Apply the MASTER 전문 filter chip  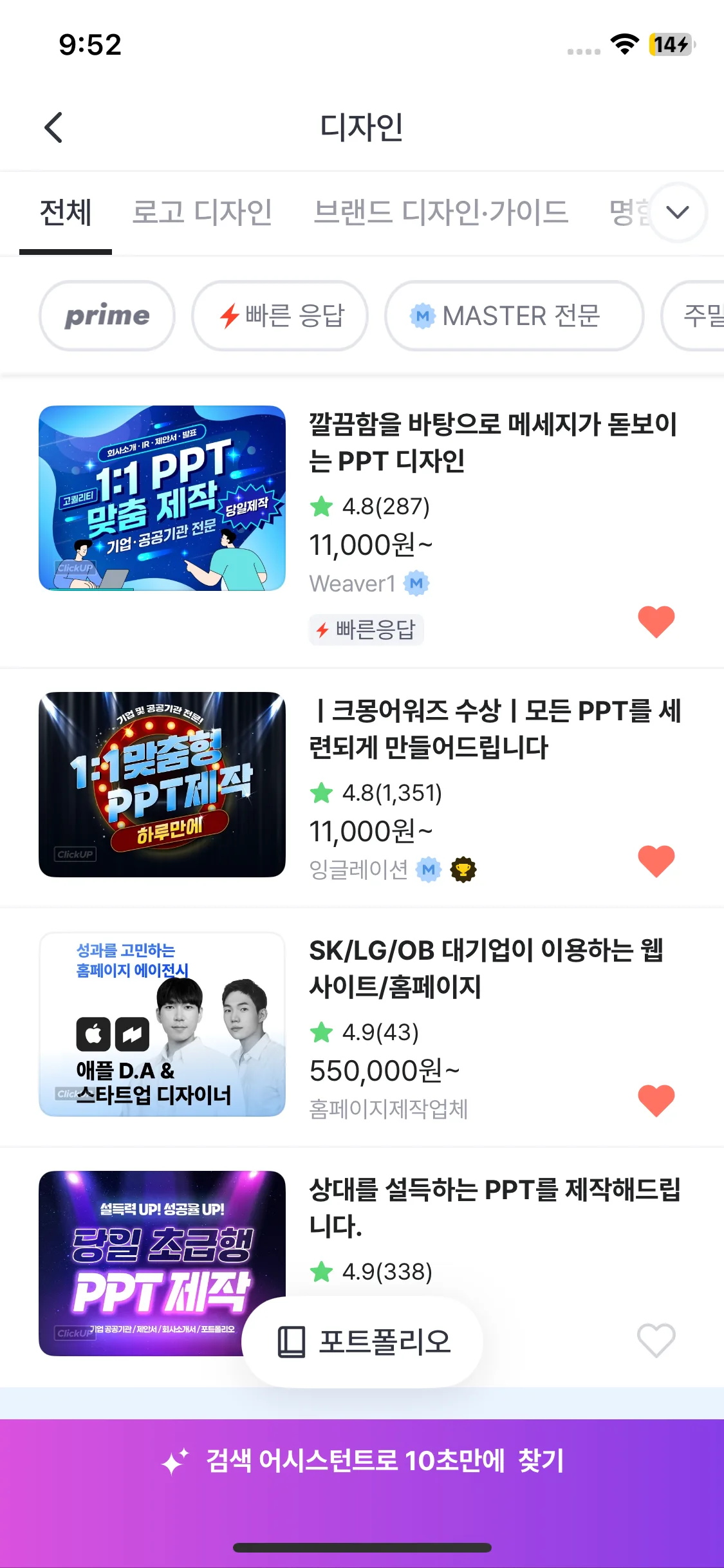click(514, 316)
